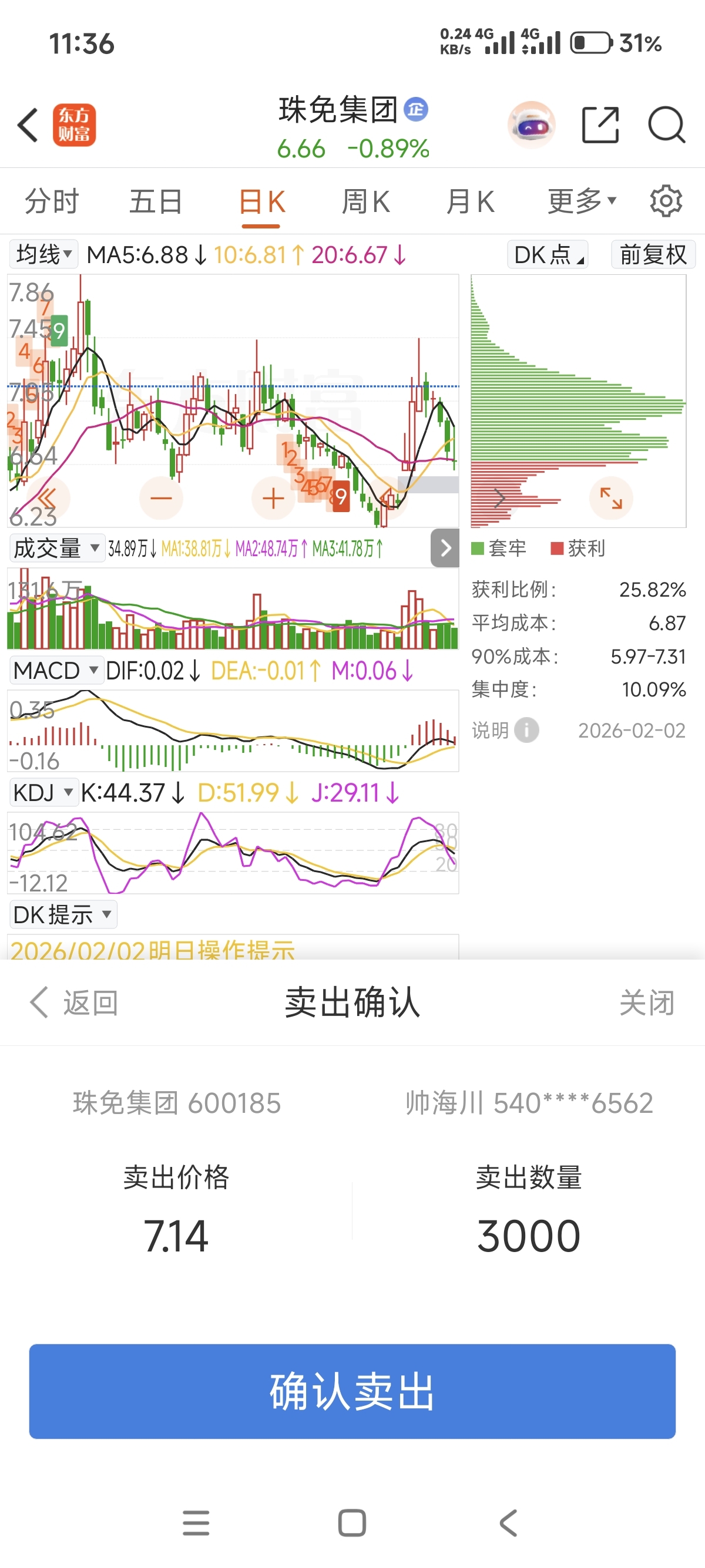Image resolution: width=705 pixels, height=1568 pixels.
Task: Zoom out the K-line with minus button
Action: [x=162, y=498]
